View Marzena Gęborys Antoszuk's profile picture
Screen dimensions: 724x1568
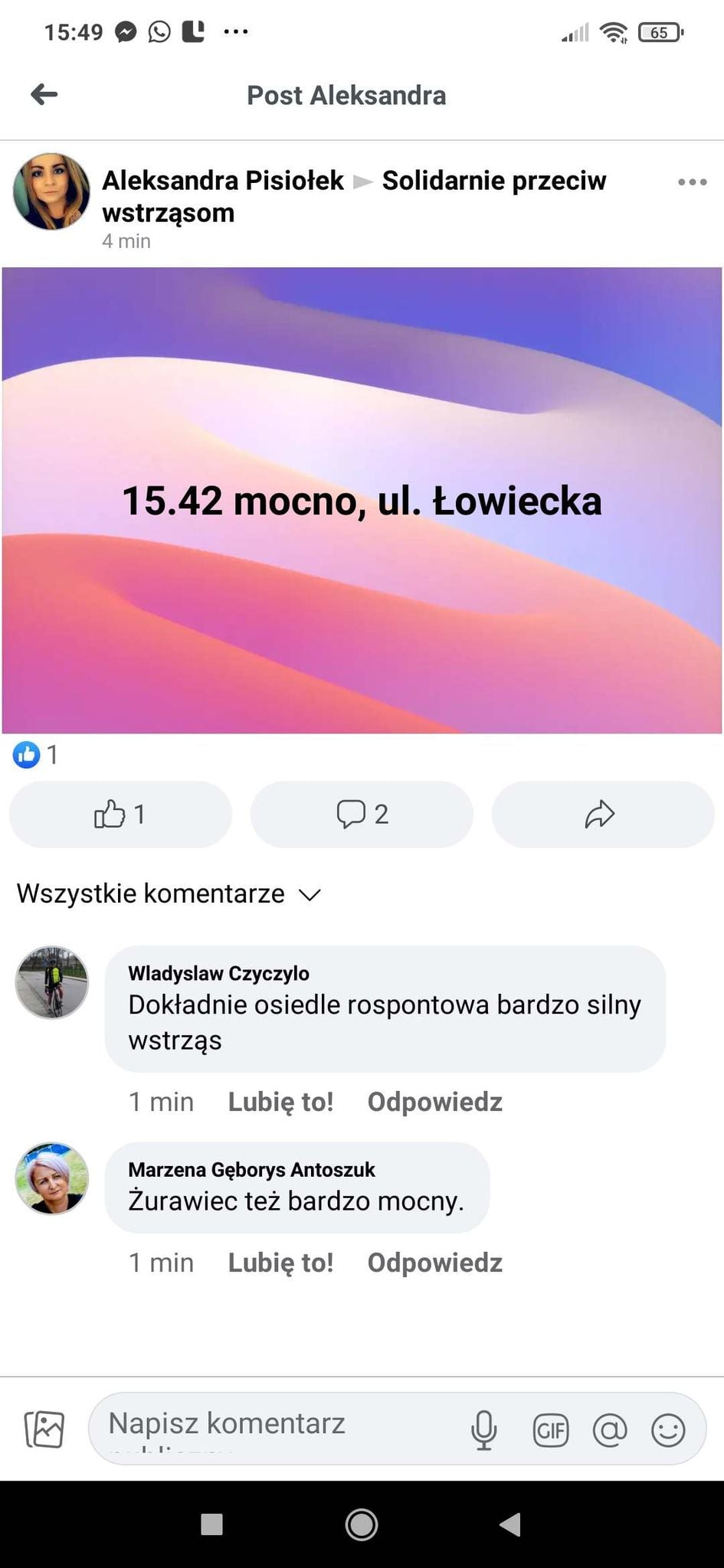point(52,1179)
